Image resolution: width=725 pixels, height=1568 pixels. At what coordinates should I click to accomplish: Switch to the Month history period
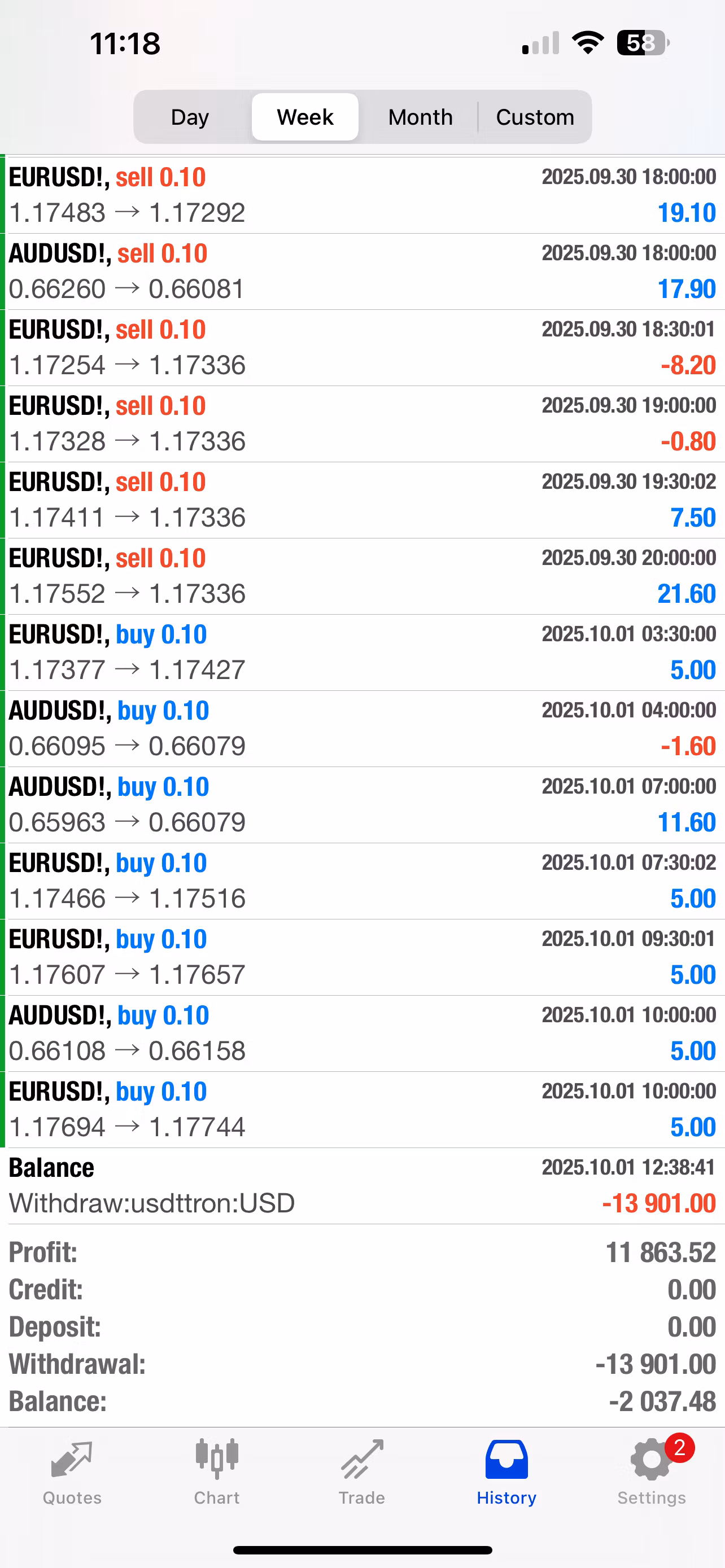coord(420,116)
